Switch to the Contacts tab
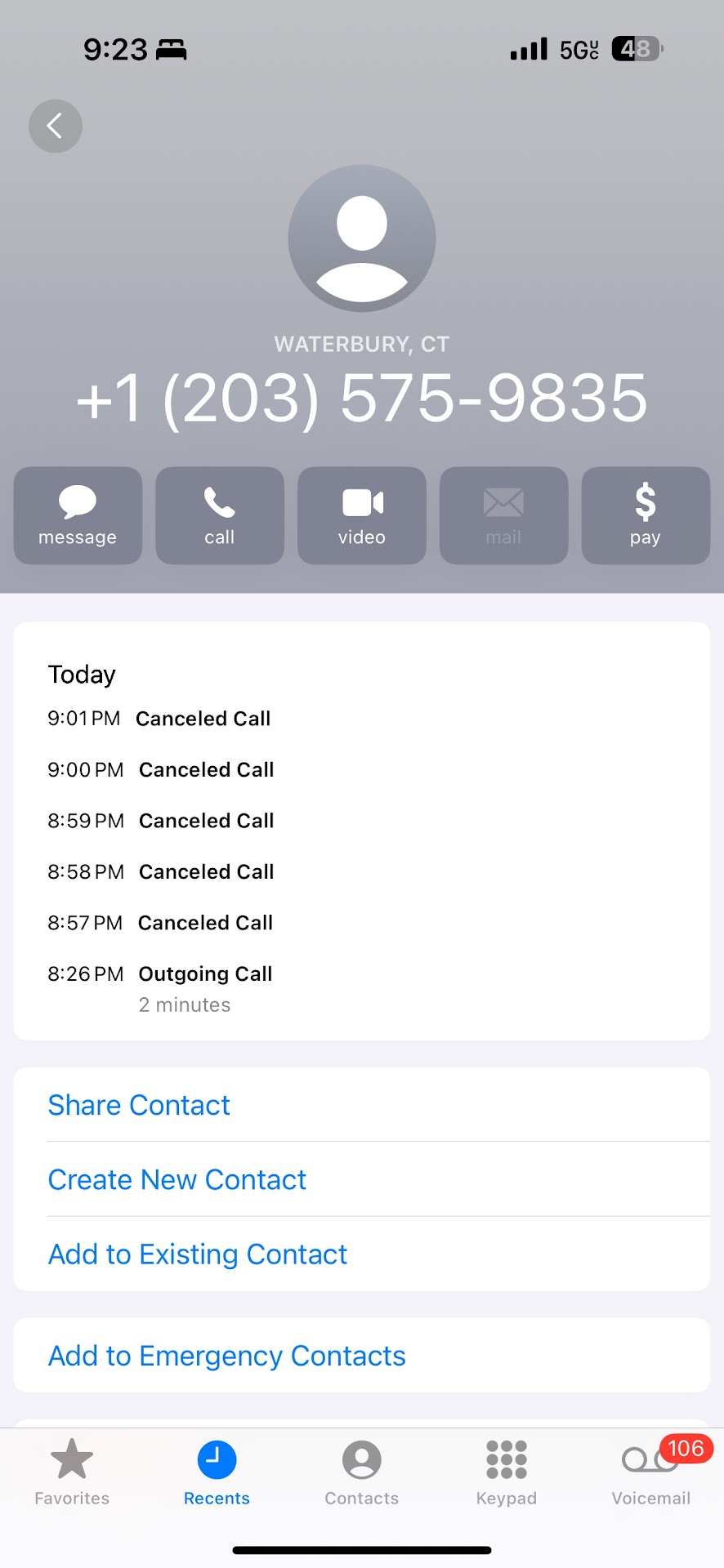Image resolution: width=724 pixels, height=1568 pixels. pyautogui.click(x=361, y=1473)
